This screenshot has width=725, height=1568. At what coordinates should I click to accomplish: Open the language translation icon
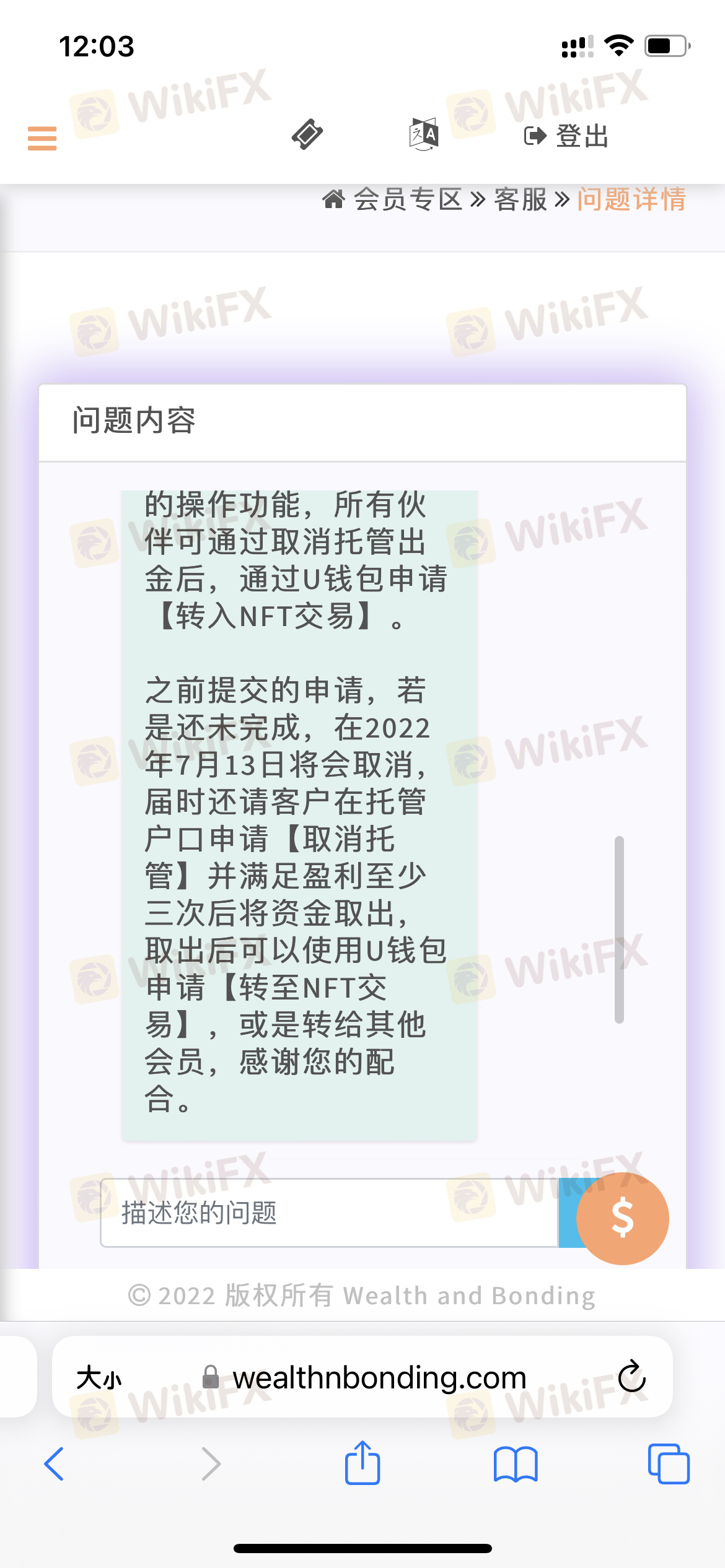pos(424,134)
